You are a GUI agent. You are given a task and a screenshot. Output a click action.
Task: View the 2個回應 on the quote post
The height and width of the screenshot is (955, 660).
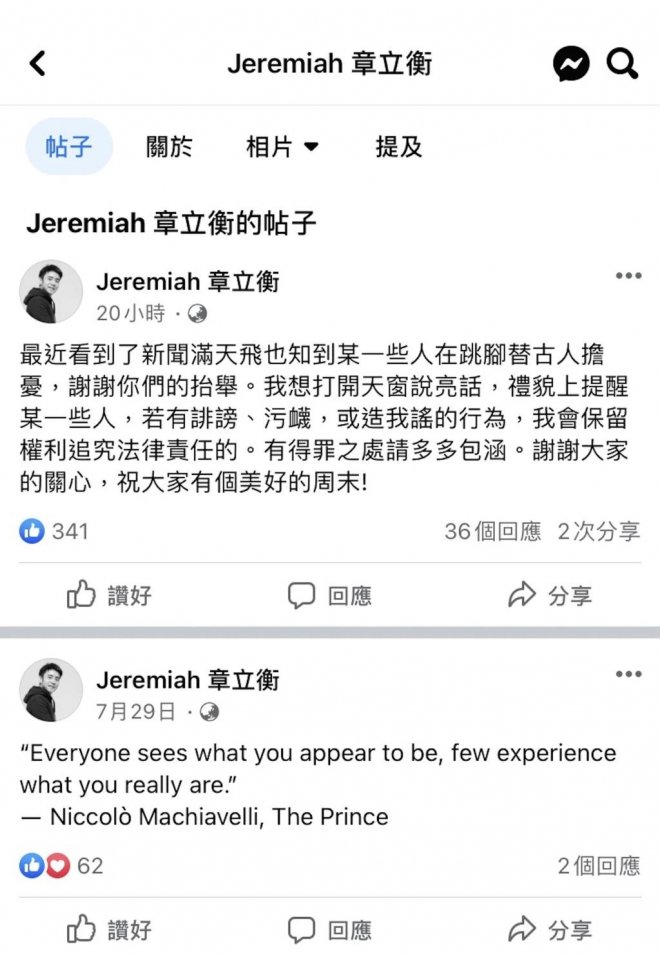pyautogui.click(x=598, y=865)
